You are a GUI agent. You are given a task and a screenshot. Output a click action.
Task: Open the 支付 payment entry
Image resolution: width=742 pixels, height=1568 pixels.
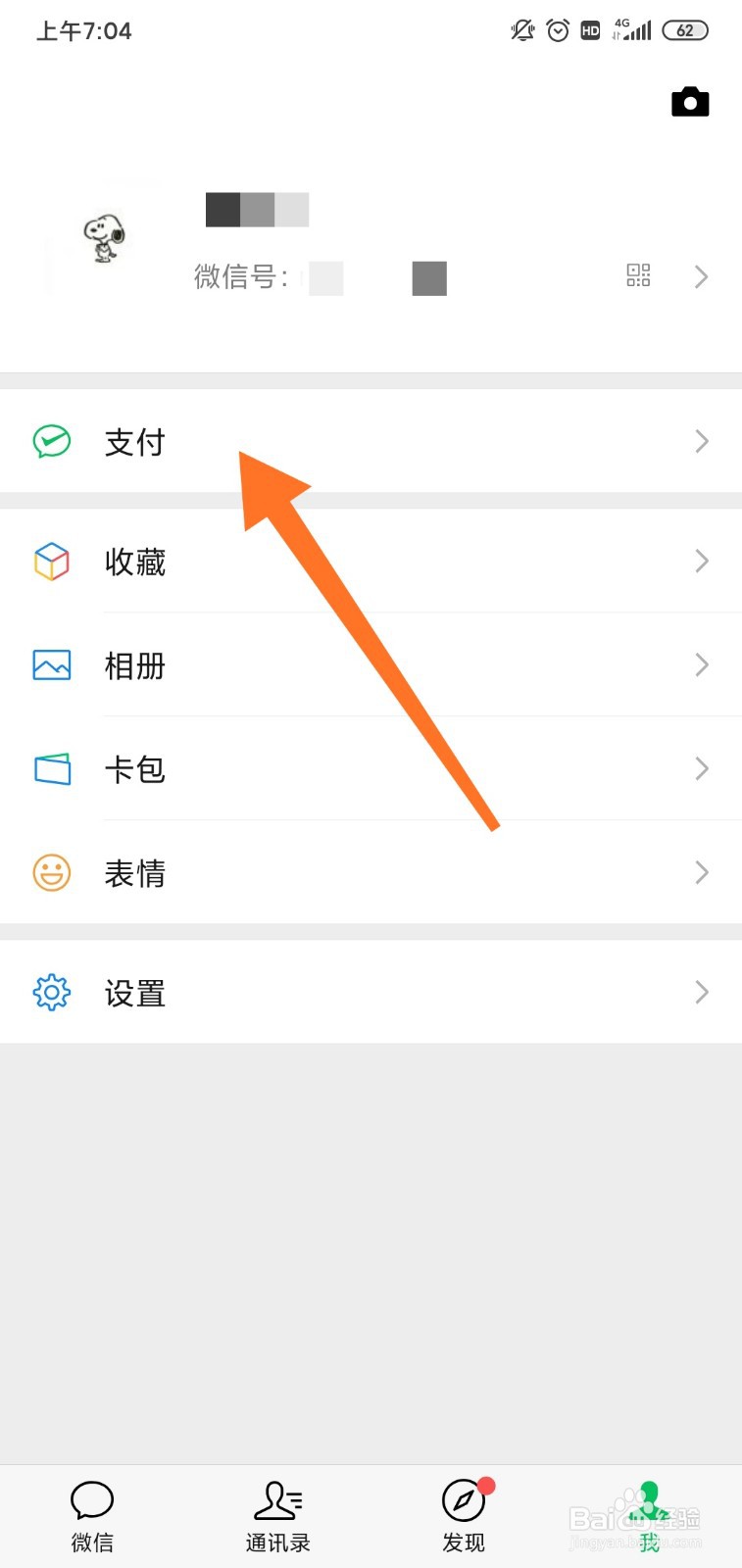pyautogui.click(x=134, y=442)
